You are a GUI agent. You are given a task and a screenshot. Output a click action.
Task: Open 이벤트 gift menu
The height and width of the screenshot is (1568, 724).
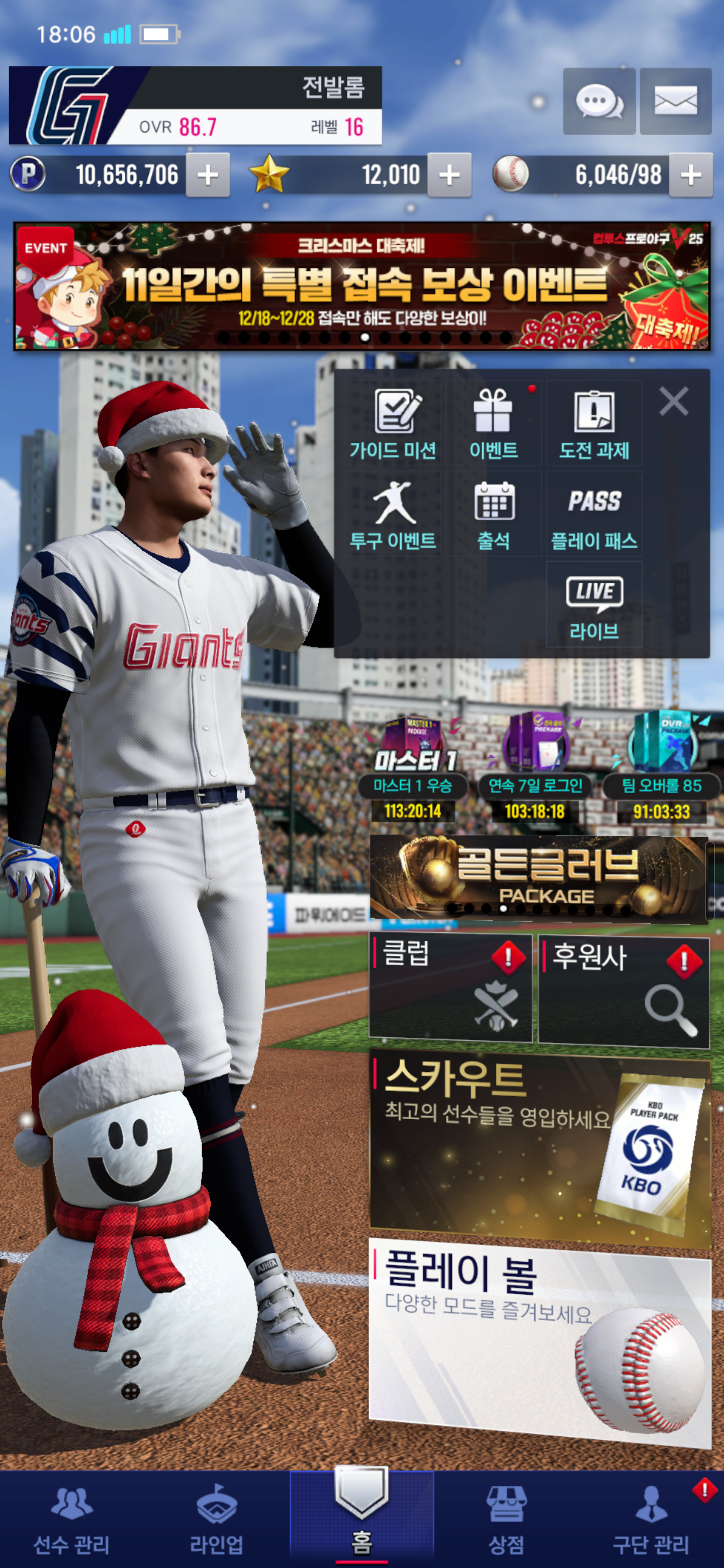(x=493, y=424)
